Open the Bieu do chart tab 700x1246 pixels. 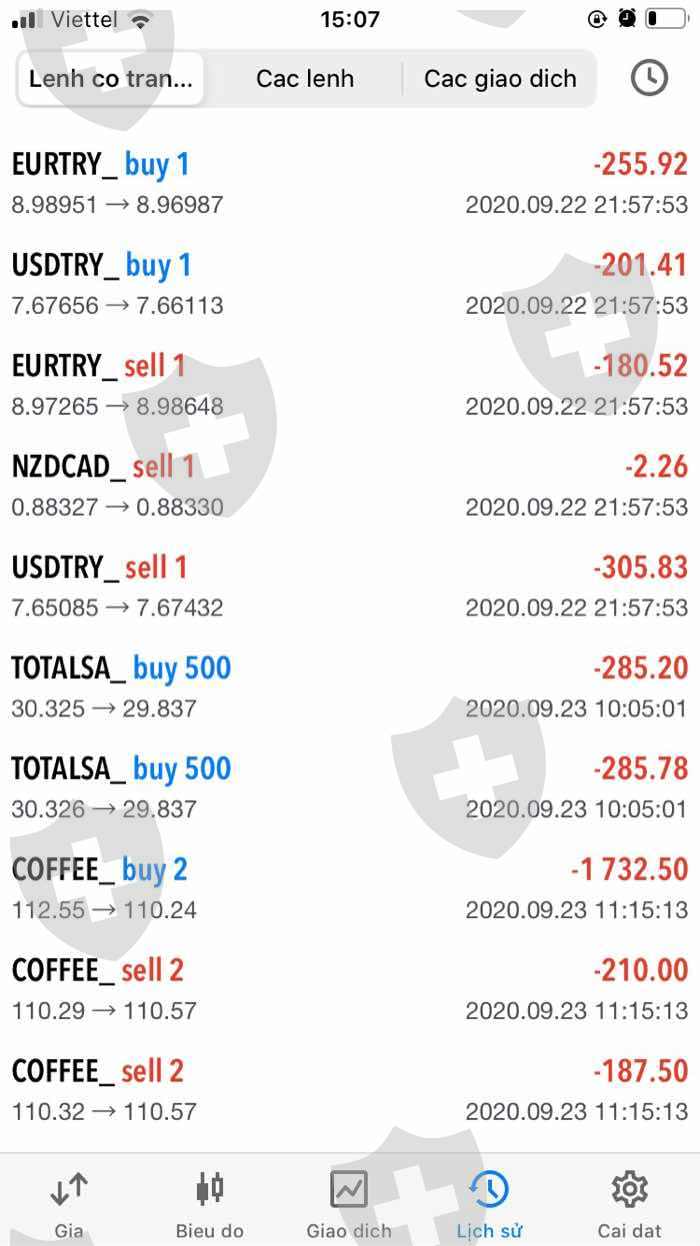(210, 1203)
